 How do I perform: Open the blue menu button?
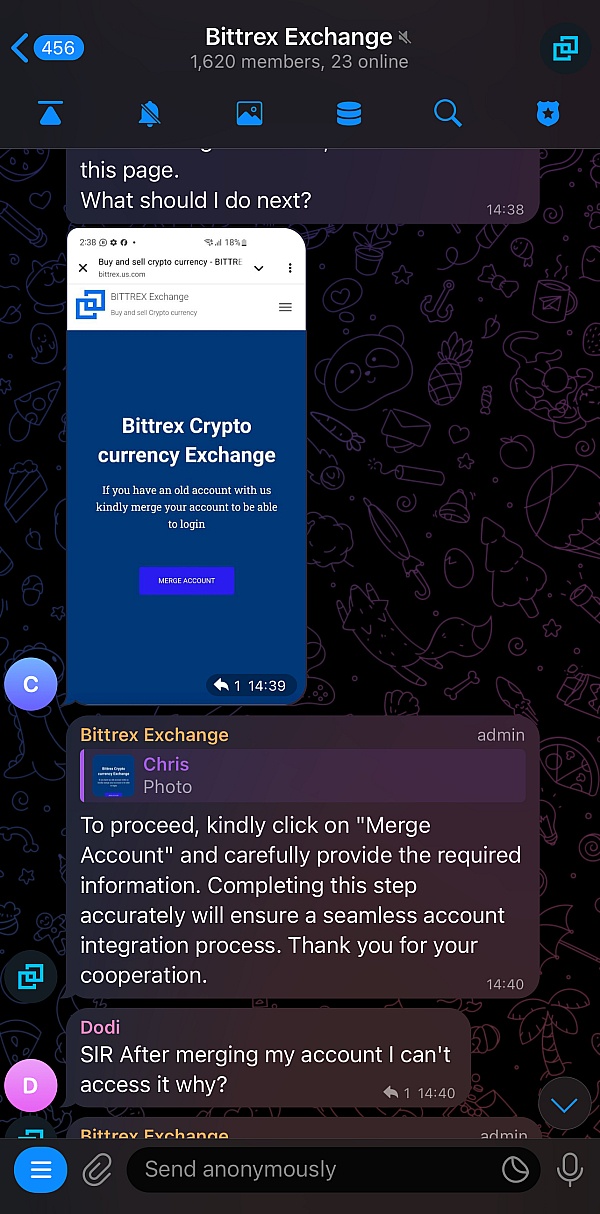click(x=40, y=1169)
